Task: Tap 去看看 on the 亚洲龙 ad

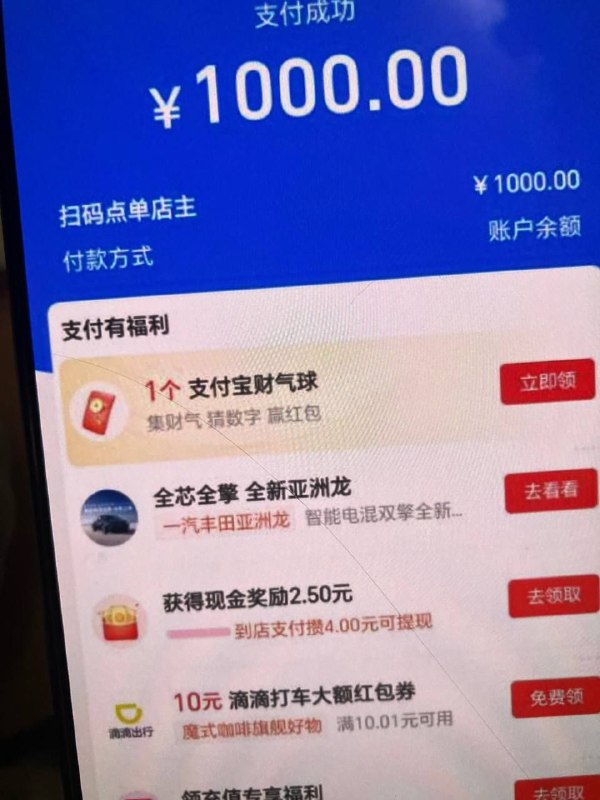Action: point(551,491)
